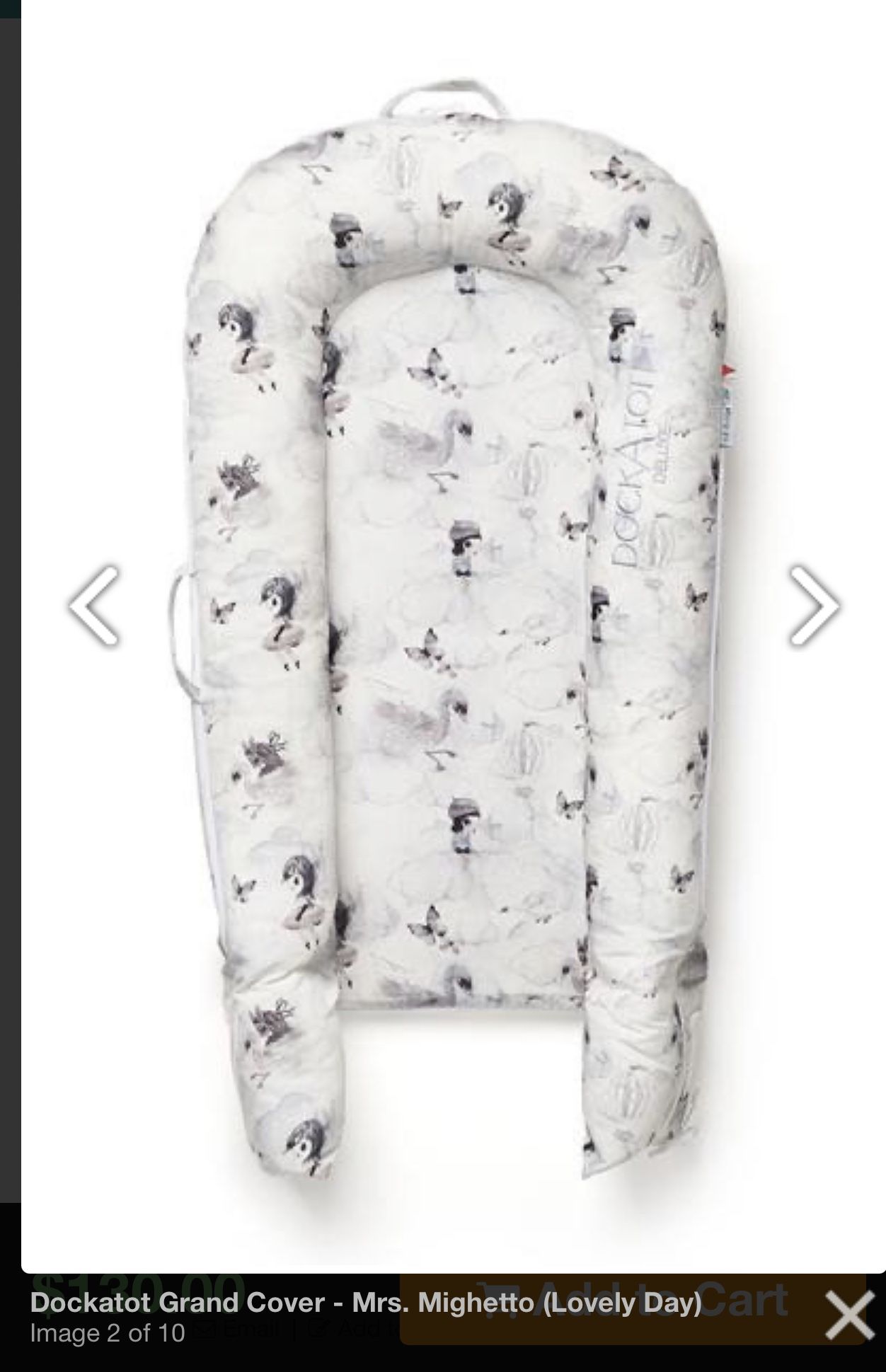
Task: Go to the previous product image
Action: [93, 605]
